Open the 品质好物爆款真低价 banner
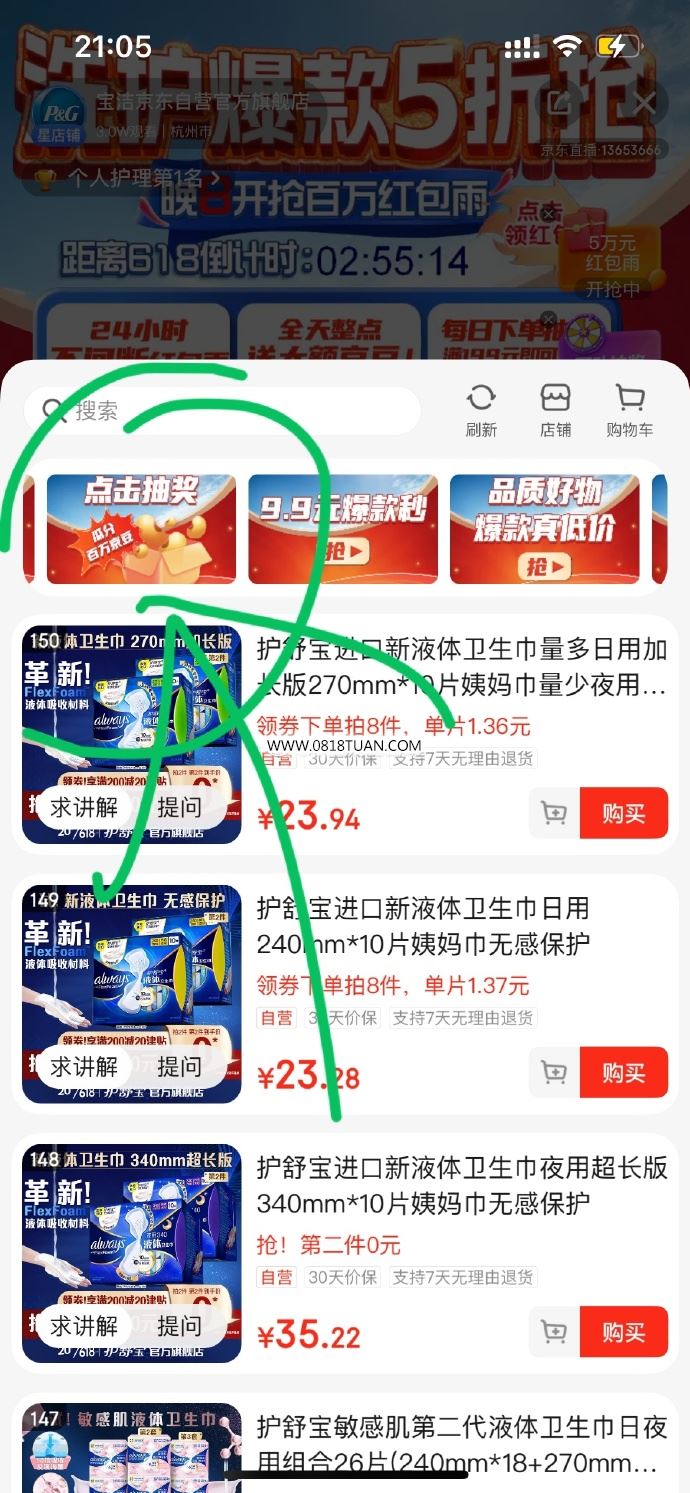 click(544, 528)
